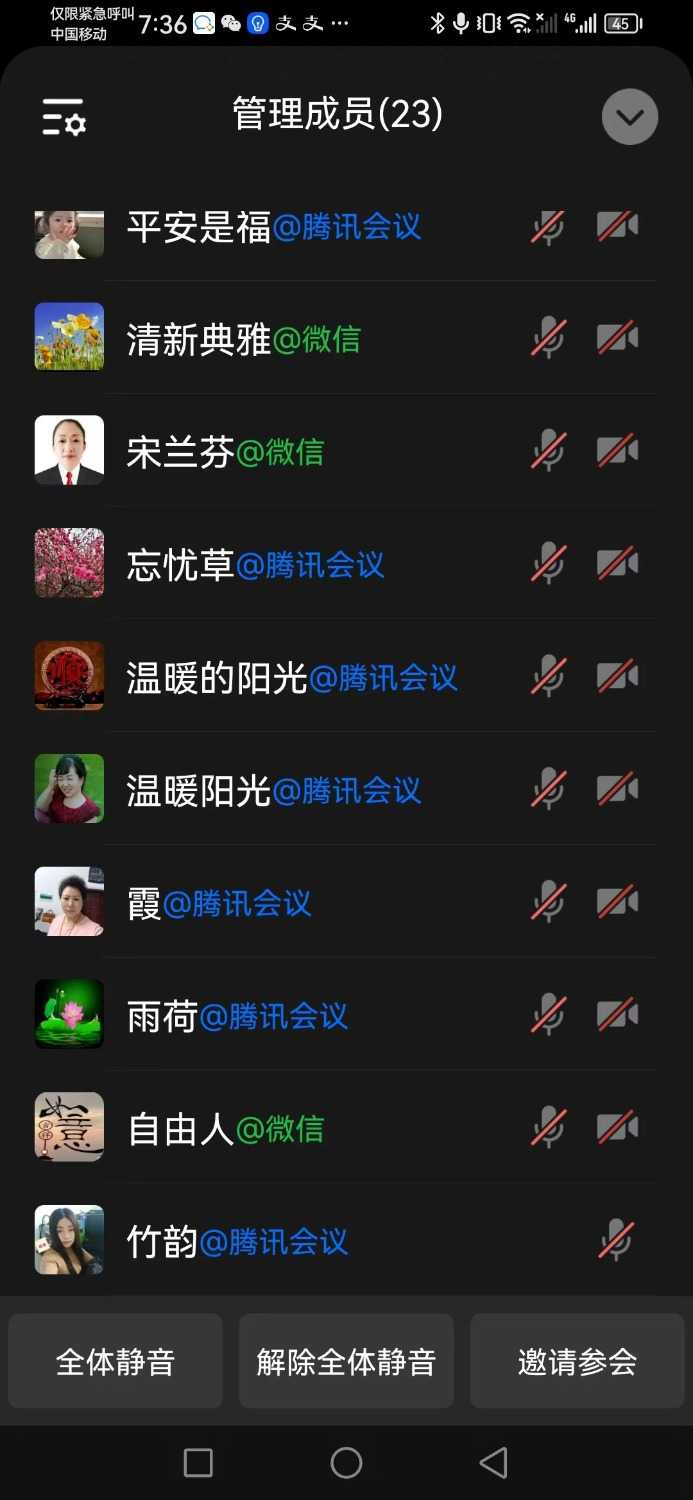Toggle camera for 霞
693x1500 pixels.
pyautogui.click(x=618, y=902)
